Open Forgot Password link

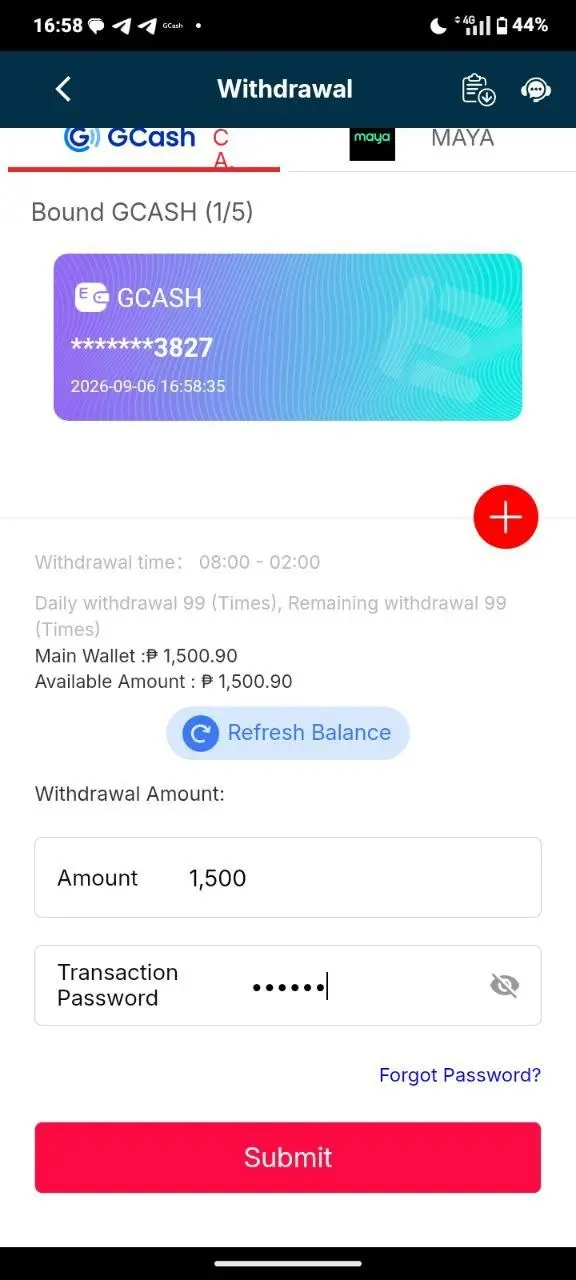pos(460,1075)
